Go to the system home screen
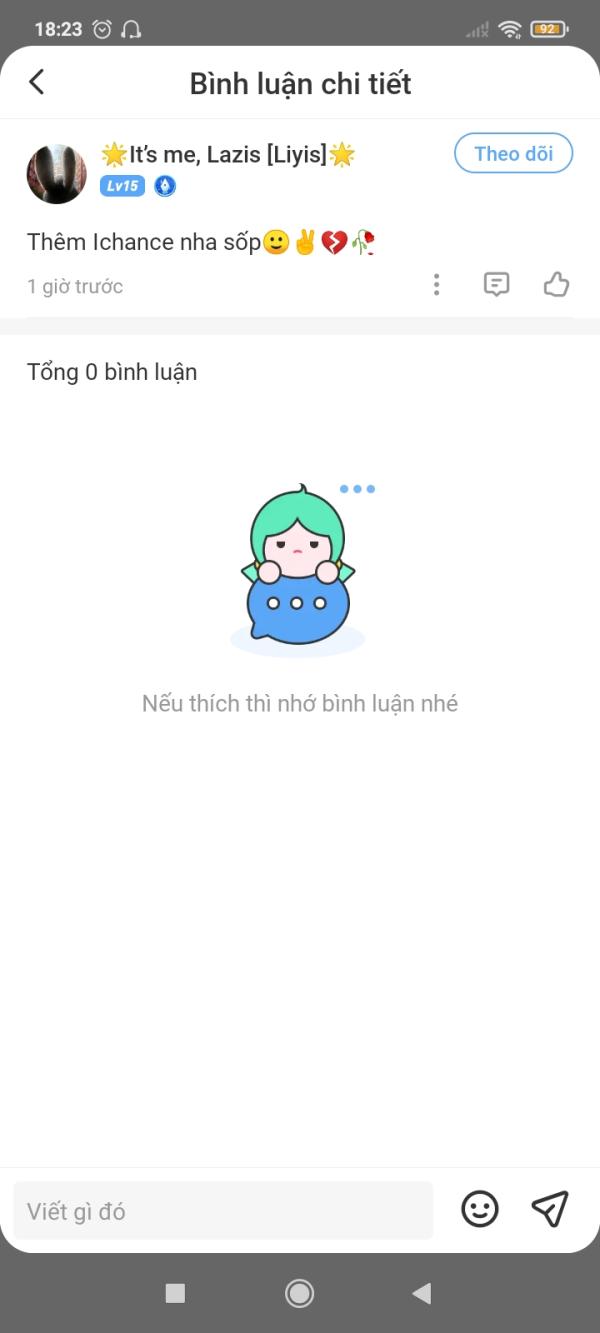Screen dimensions: 600x1333 (299, 1293)
